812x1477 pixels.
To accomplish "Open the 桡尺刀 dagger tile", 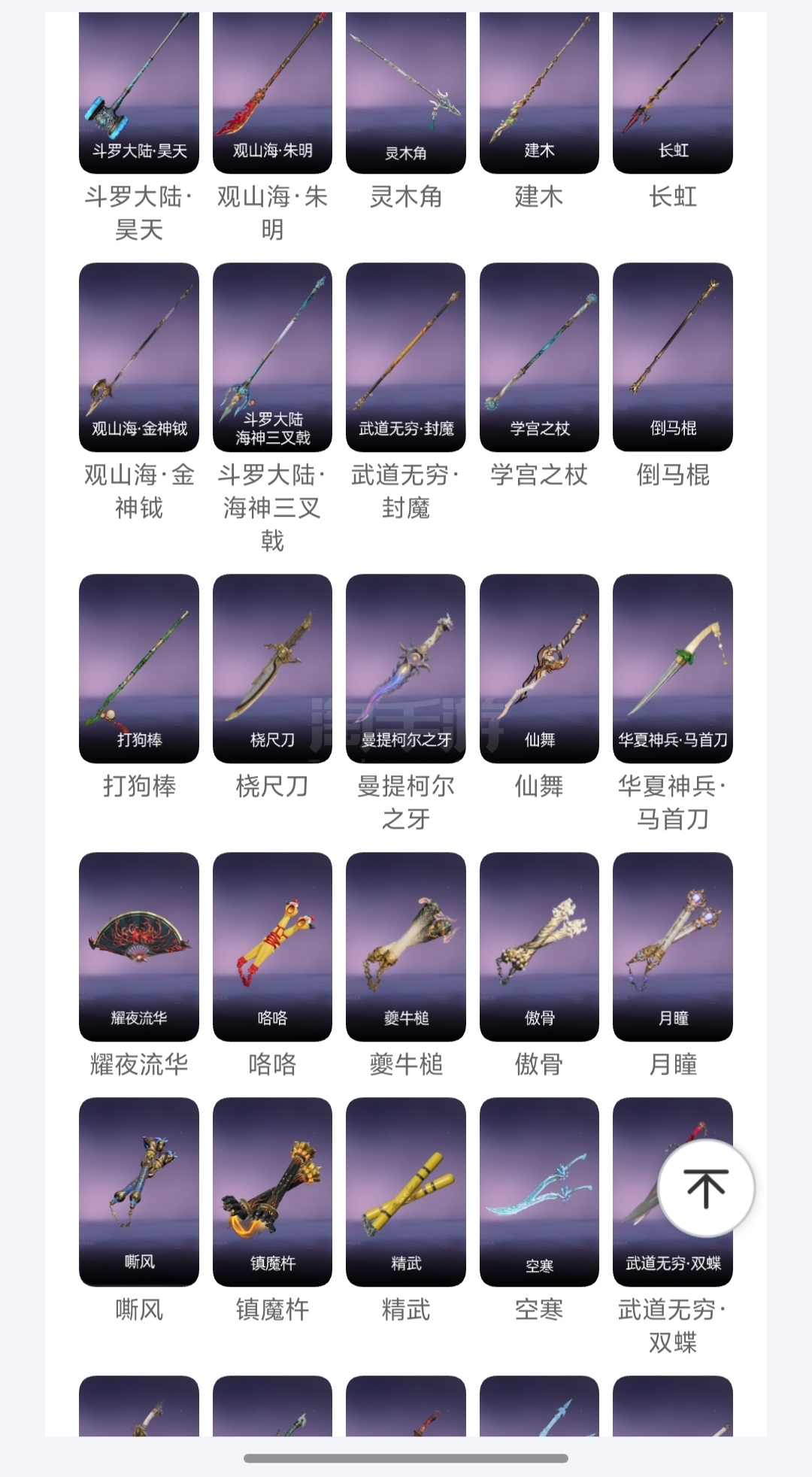I will pos(272,669).
